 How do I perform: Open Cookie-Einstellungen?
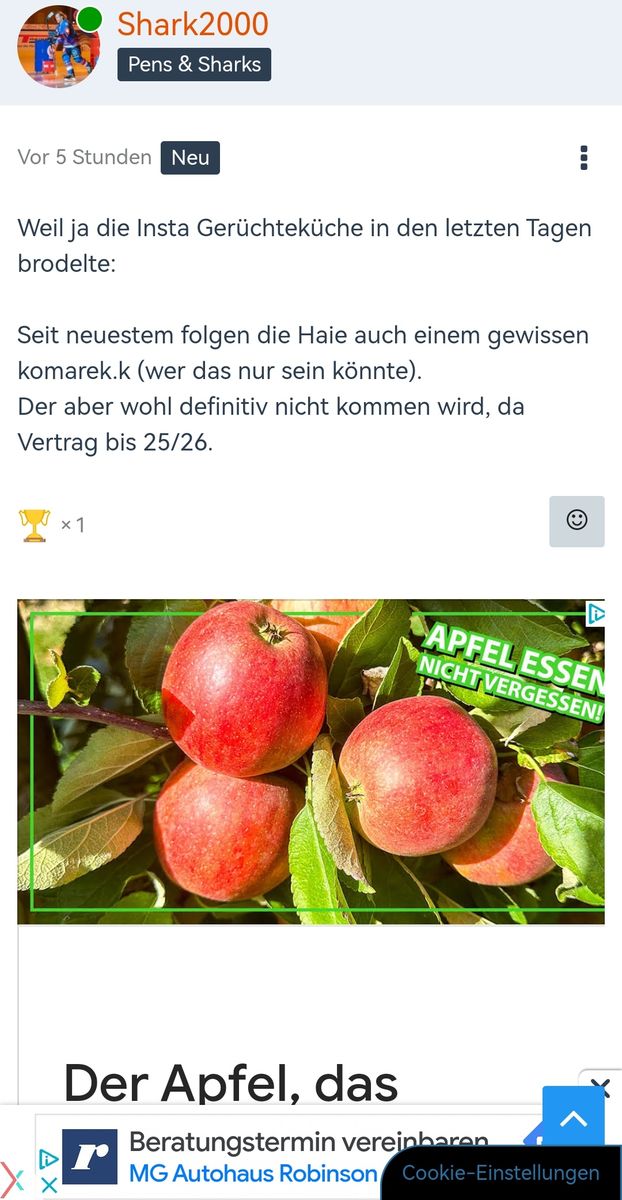click(x=501, y=1173)
